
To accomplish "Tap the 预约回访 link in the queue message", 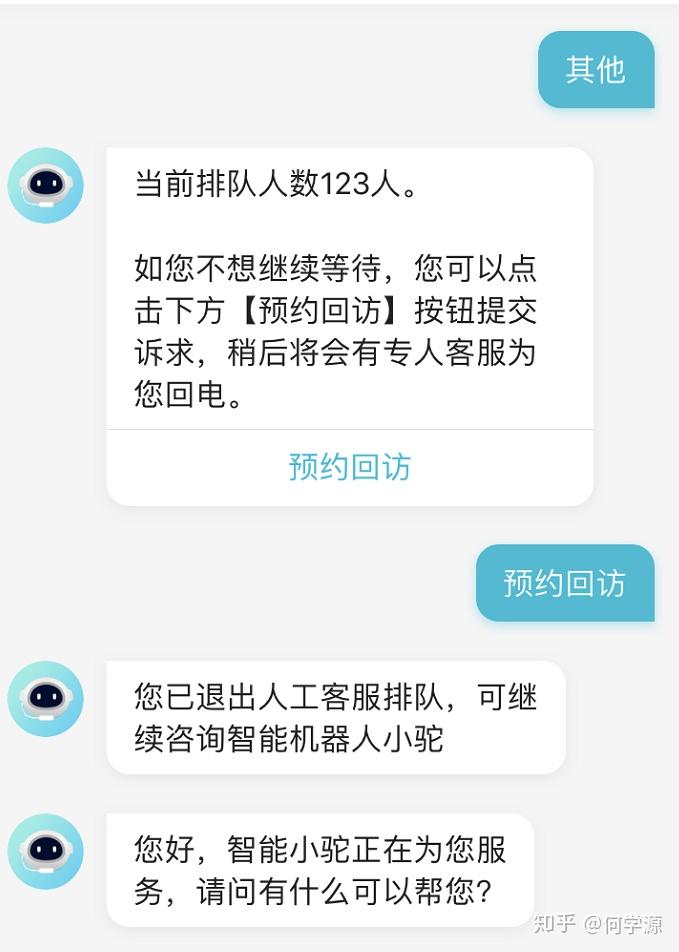I will click(x=349, y=467).
